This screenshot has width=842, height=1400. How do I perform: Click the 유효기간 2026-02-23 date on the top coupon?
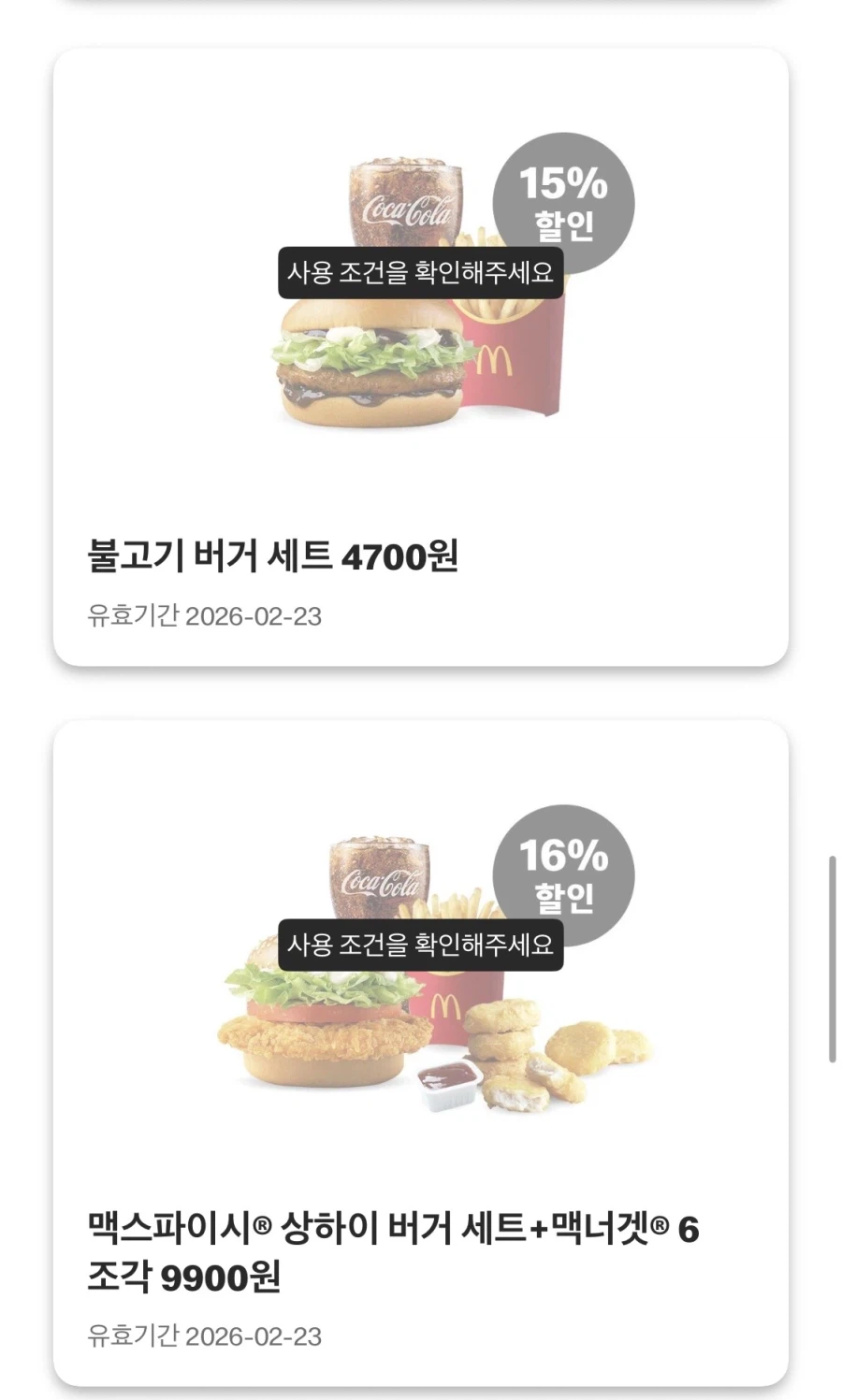(204, 615)
